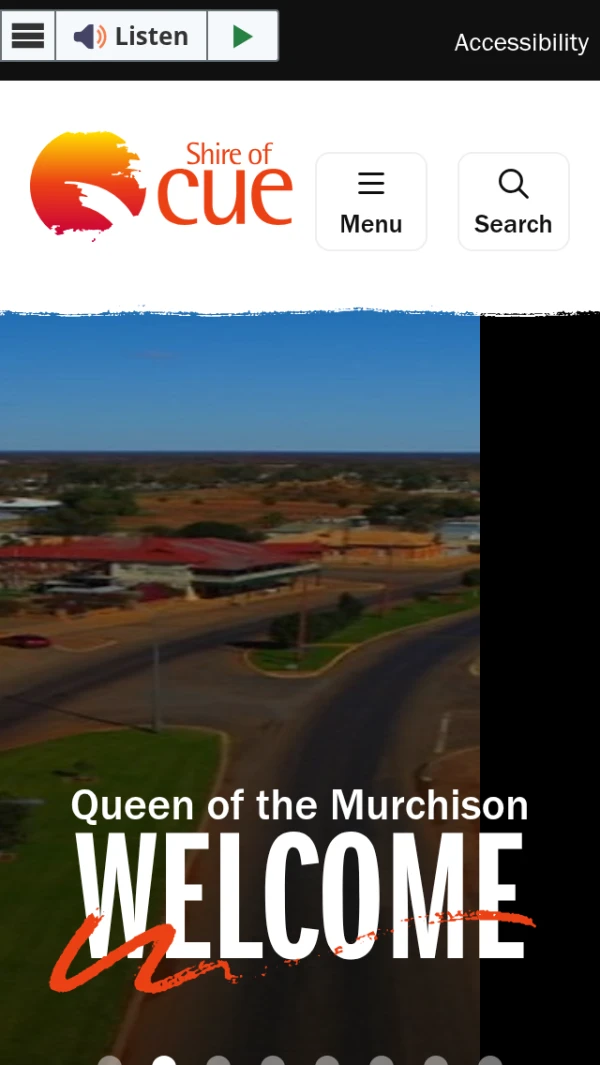Viewport: 600px width, 1065px height.
Task: Open the site Menu
Action: click(x=371, y=201)
